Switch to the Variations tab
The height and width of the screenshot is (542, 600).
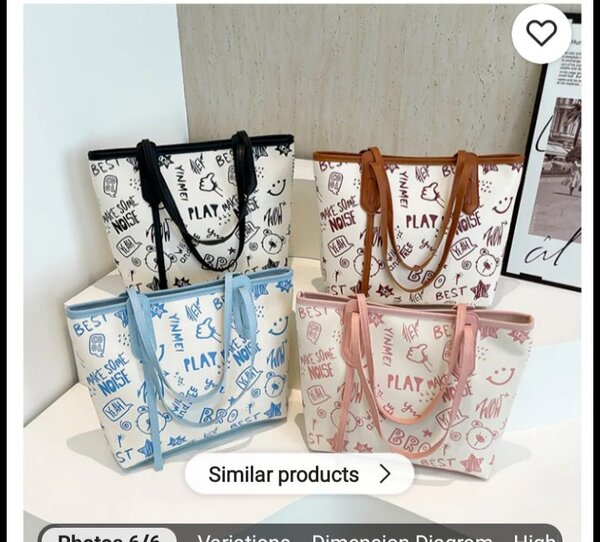click(243, 537)
